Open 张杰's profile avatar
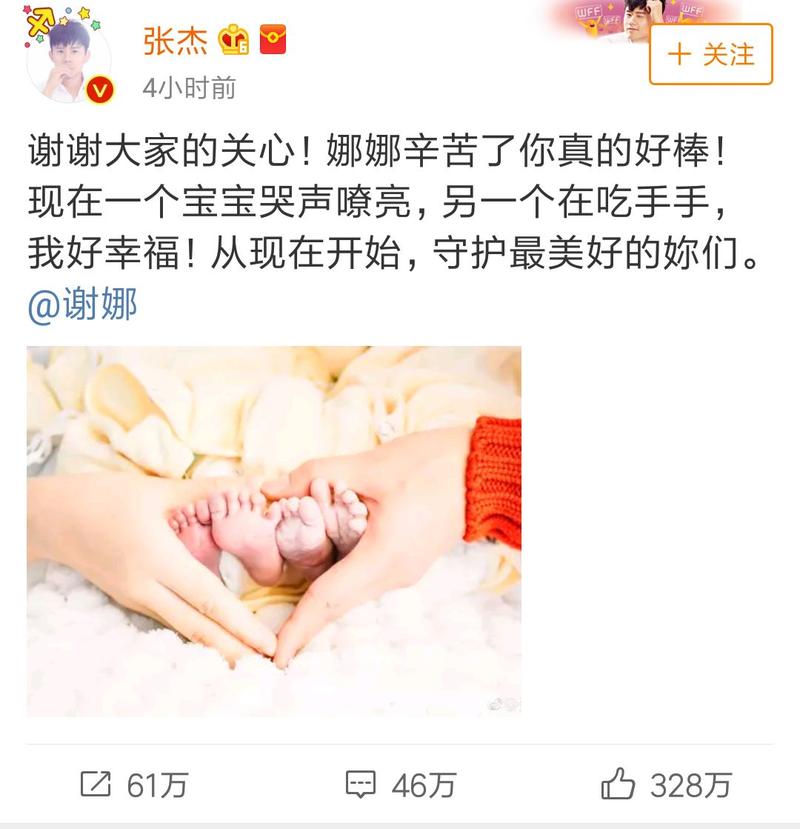This screenshot has width=800, height=829. coord(68,58)
